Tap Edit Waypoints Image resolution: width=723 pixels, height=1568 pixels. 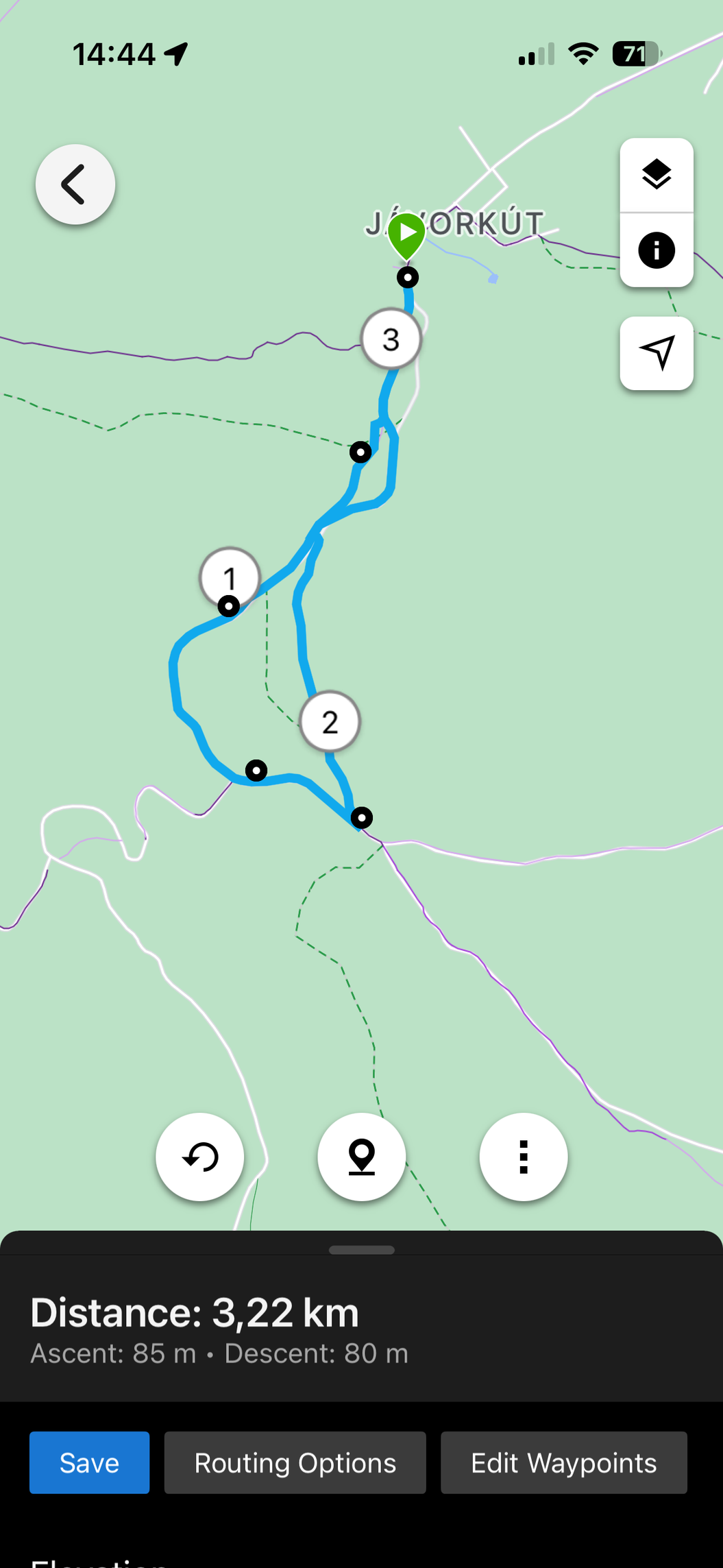pyautogui.click(x=563, y=1462)
